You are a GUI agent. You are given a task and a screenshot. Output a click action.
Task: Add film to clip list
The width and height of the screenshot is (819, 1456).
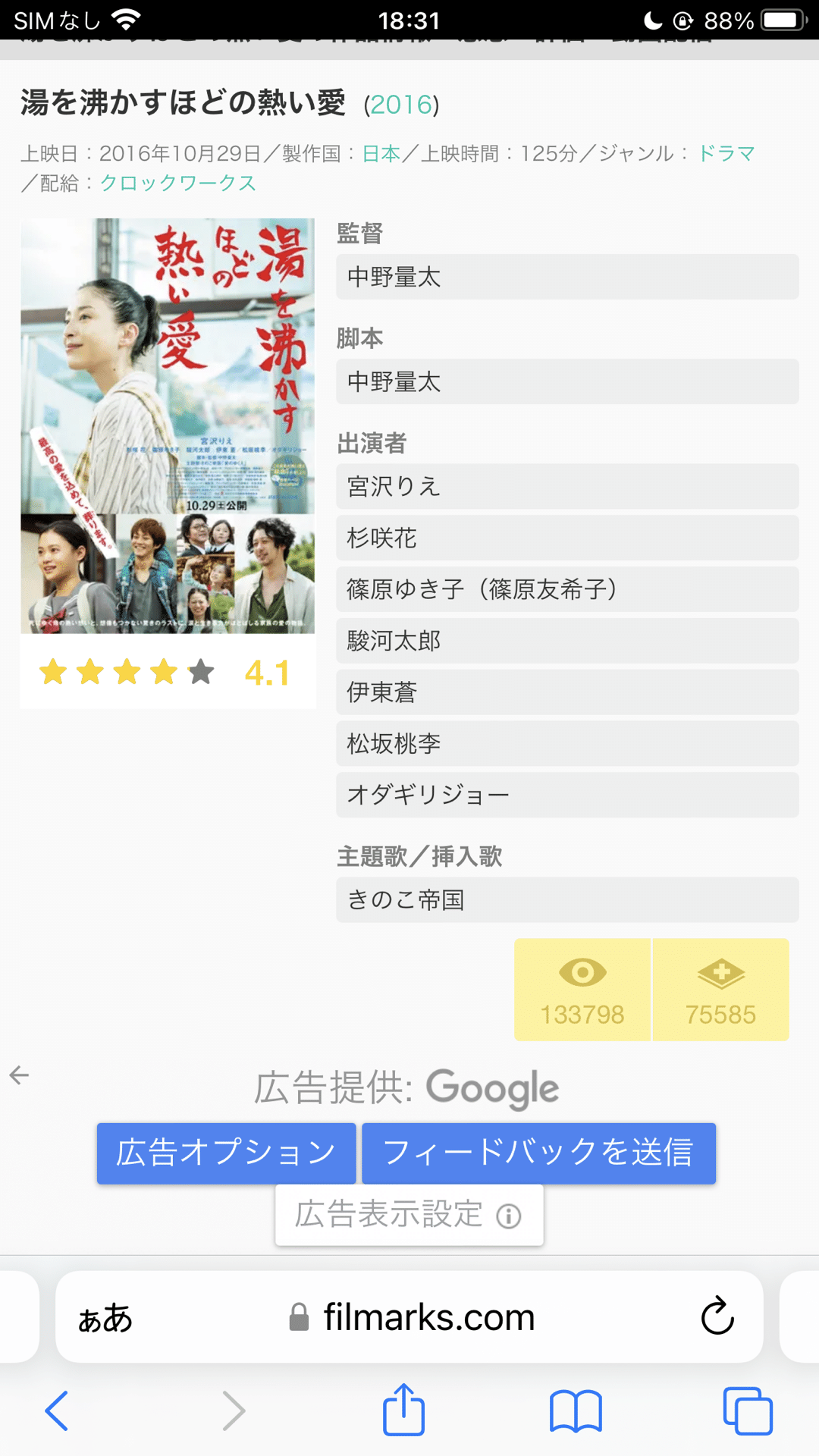tap(721, 990)
